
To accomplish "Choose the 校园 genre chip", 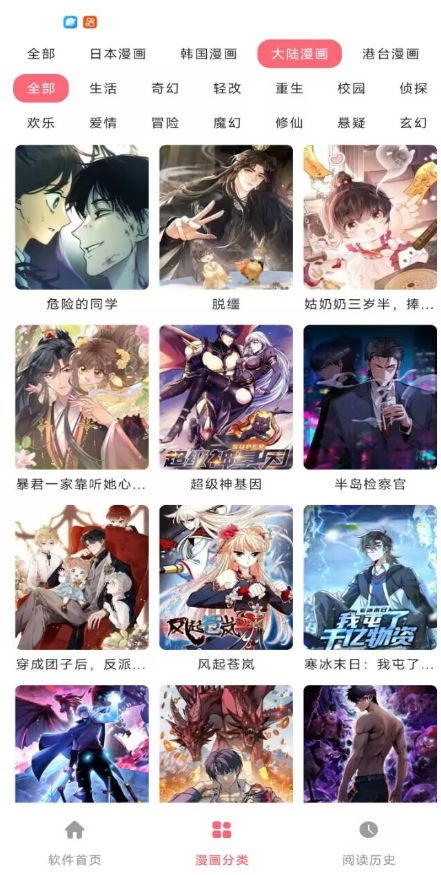I will coord(351,88).
